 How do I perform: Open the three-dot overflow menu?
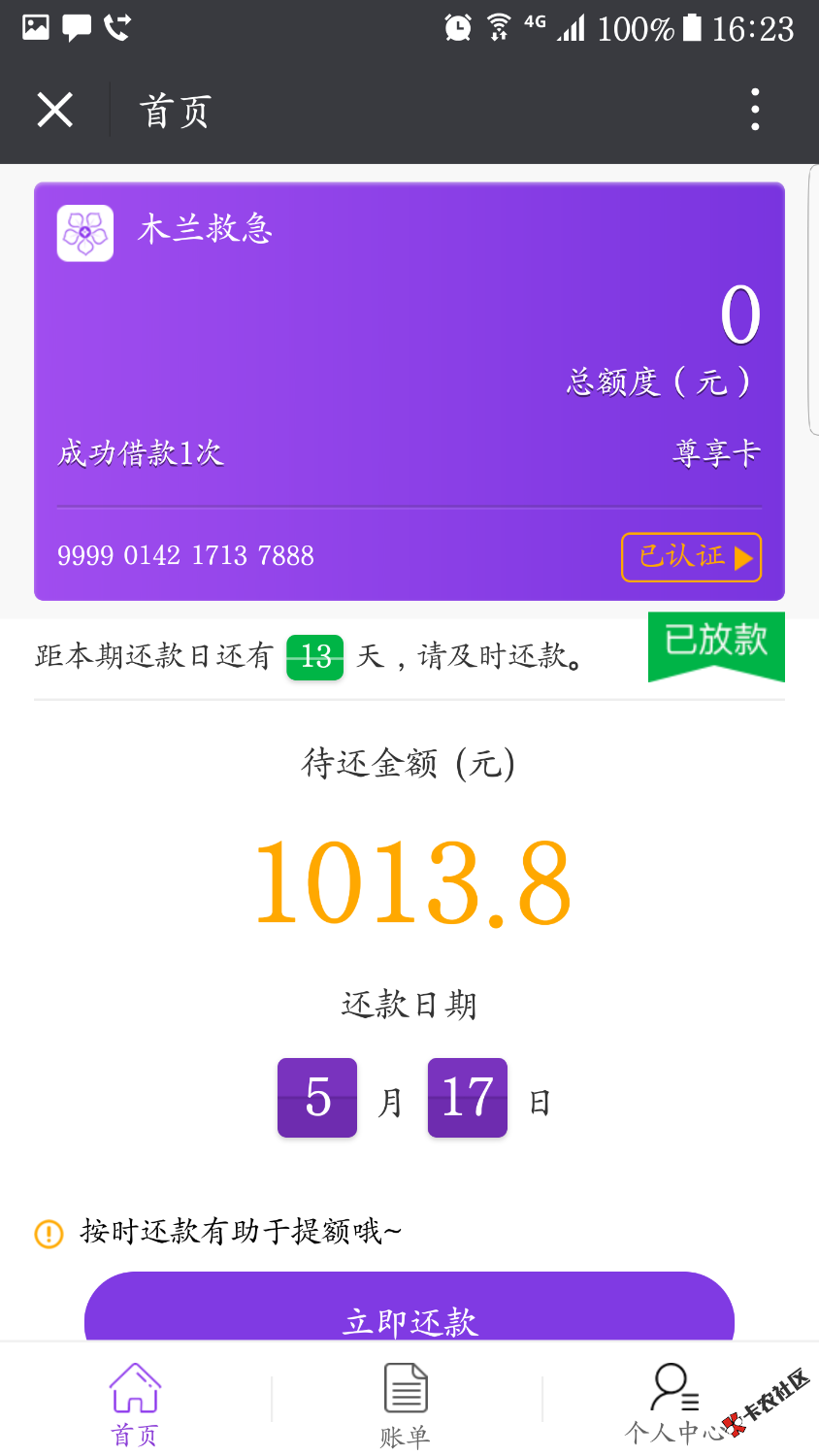coord(755,110)
